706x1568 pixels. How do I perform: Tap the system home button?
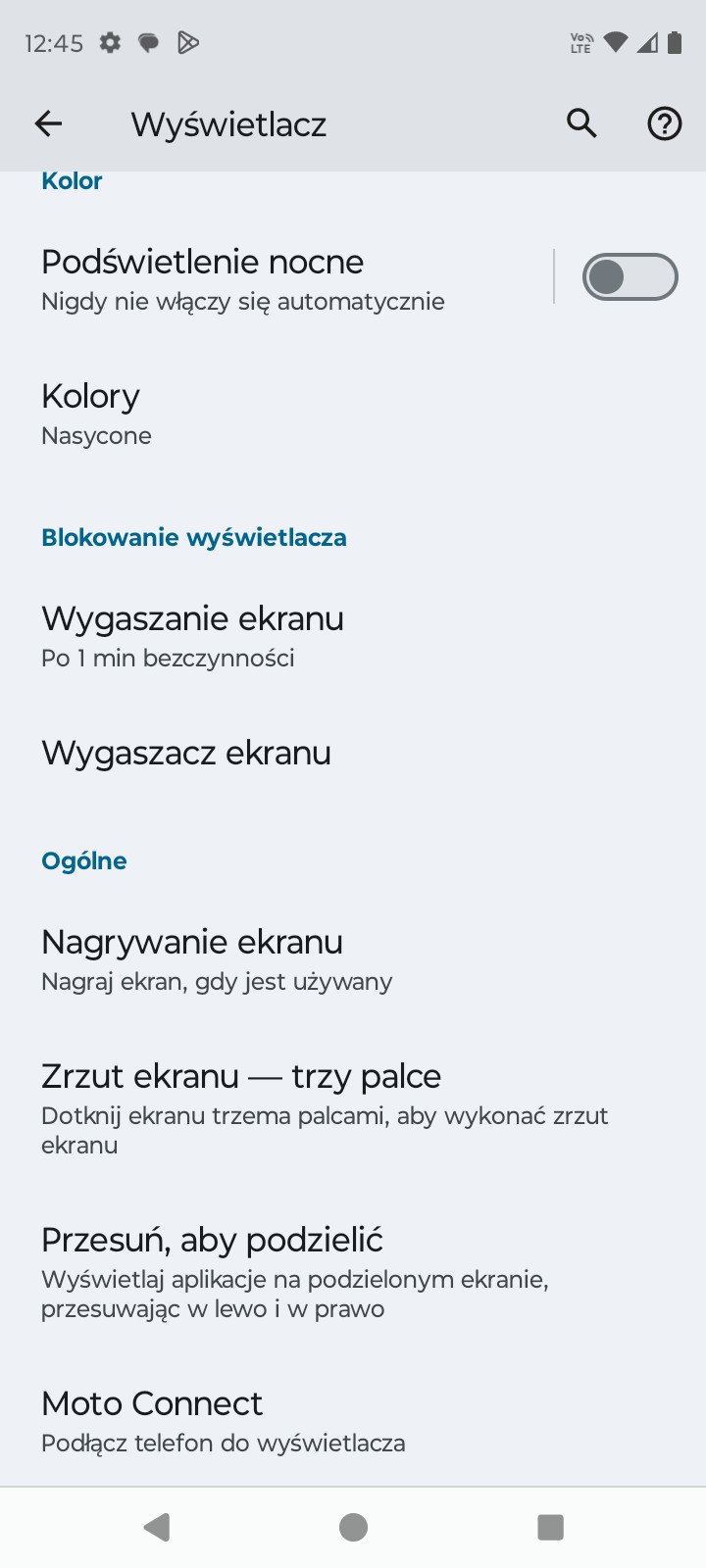point(353,1527)
